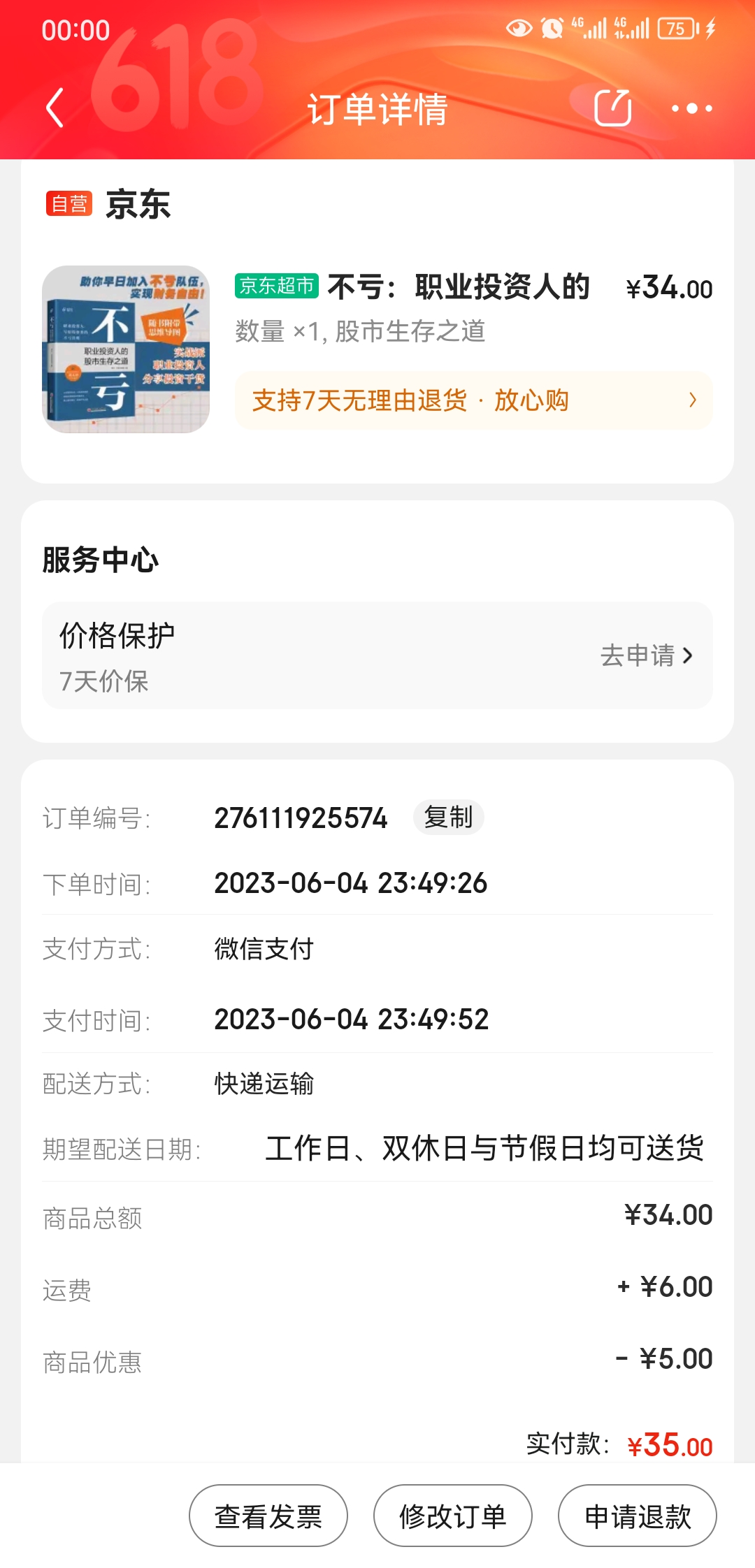This screenshot has height=1568, width=755.
Task: Open the 不亏 book product image
Action: tap(126, 349)
